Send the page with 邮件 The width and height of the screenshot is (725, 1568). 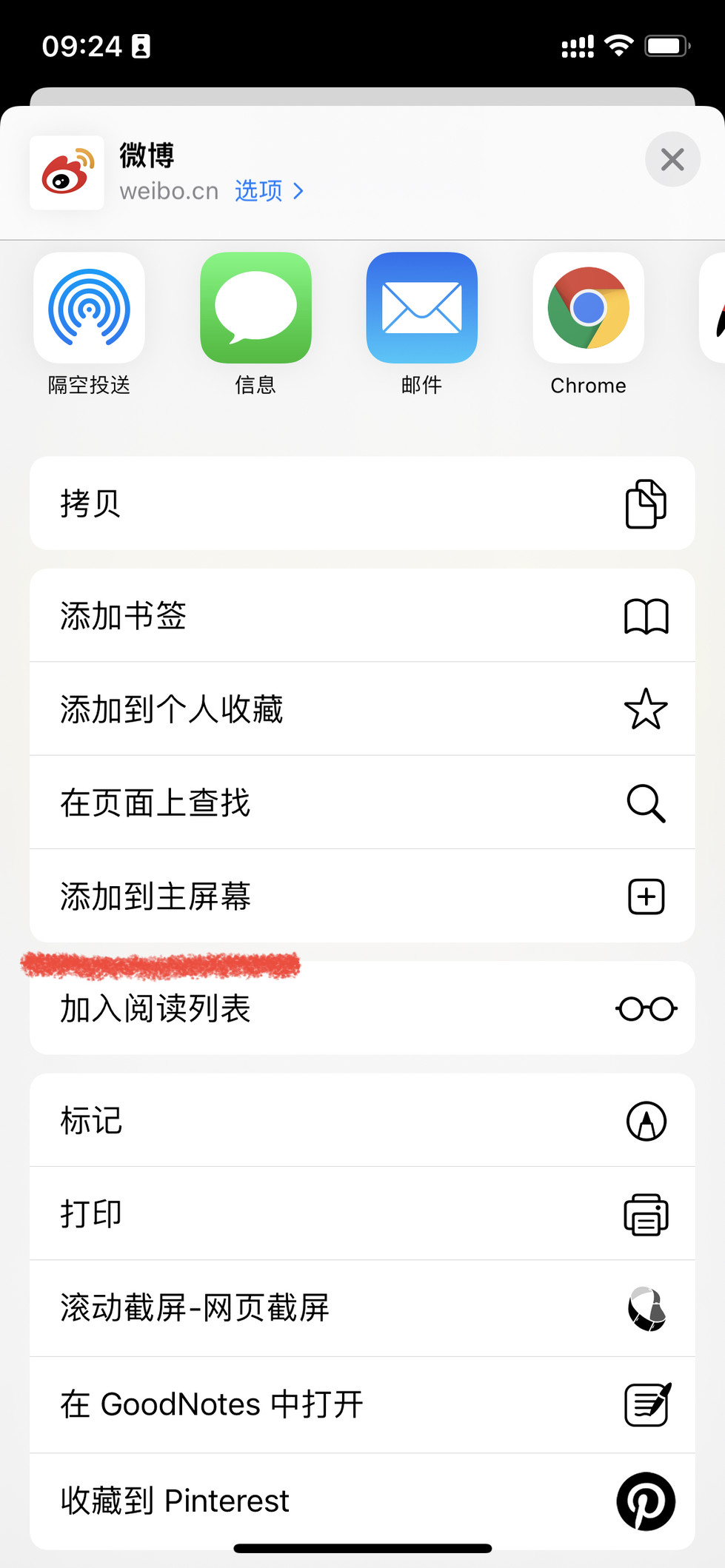coord(421,309)
